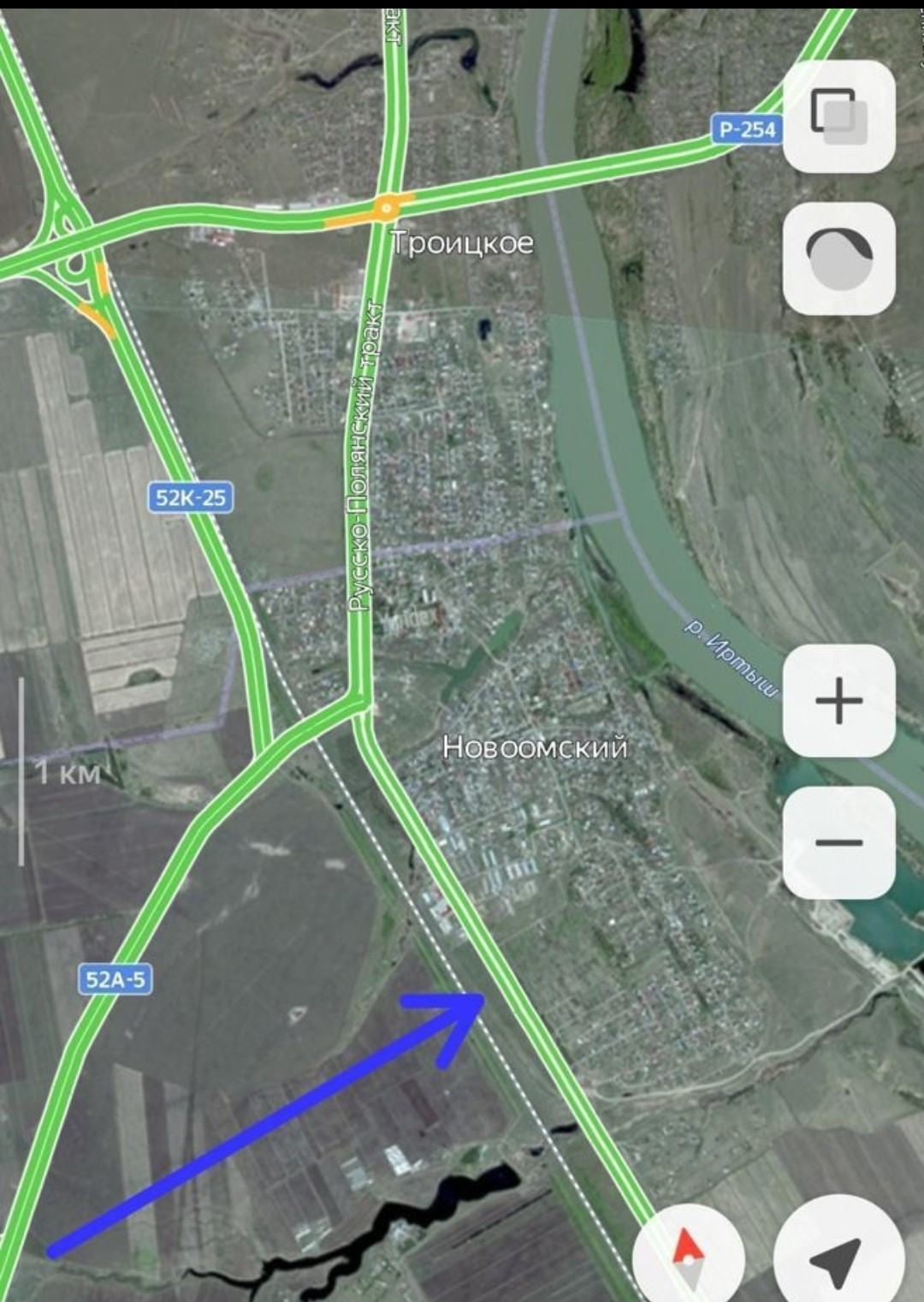Open the map layers selector

tap(839, 116)
